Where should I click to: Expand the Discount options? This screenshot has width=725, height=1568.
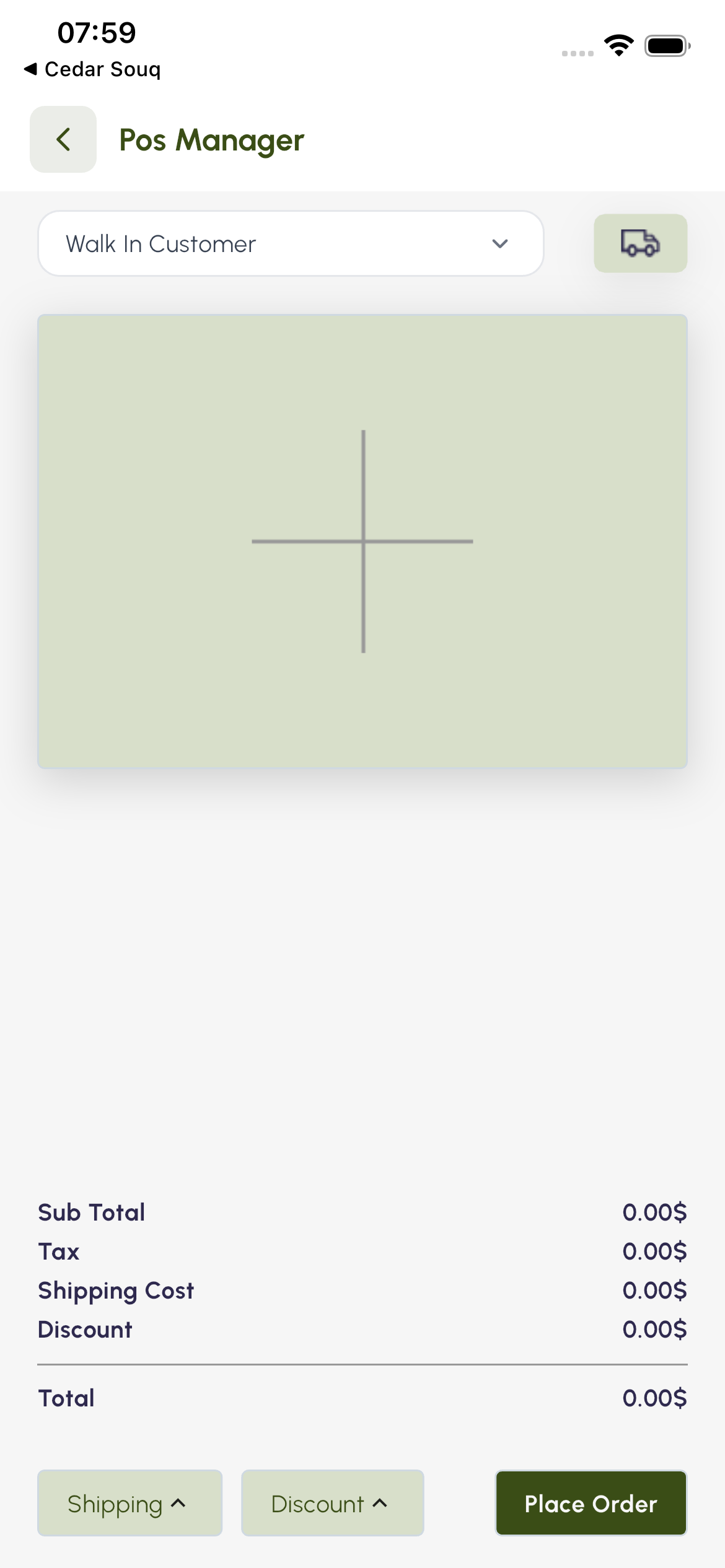(332, 1503)
